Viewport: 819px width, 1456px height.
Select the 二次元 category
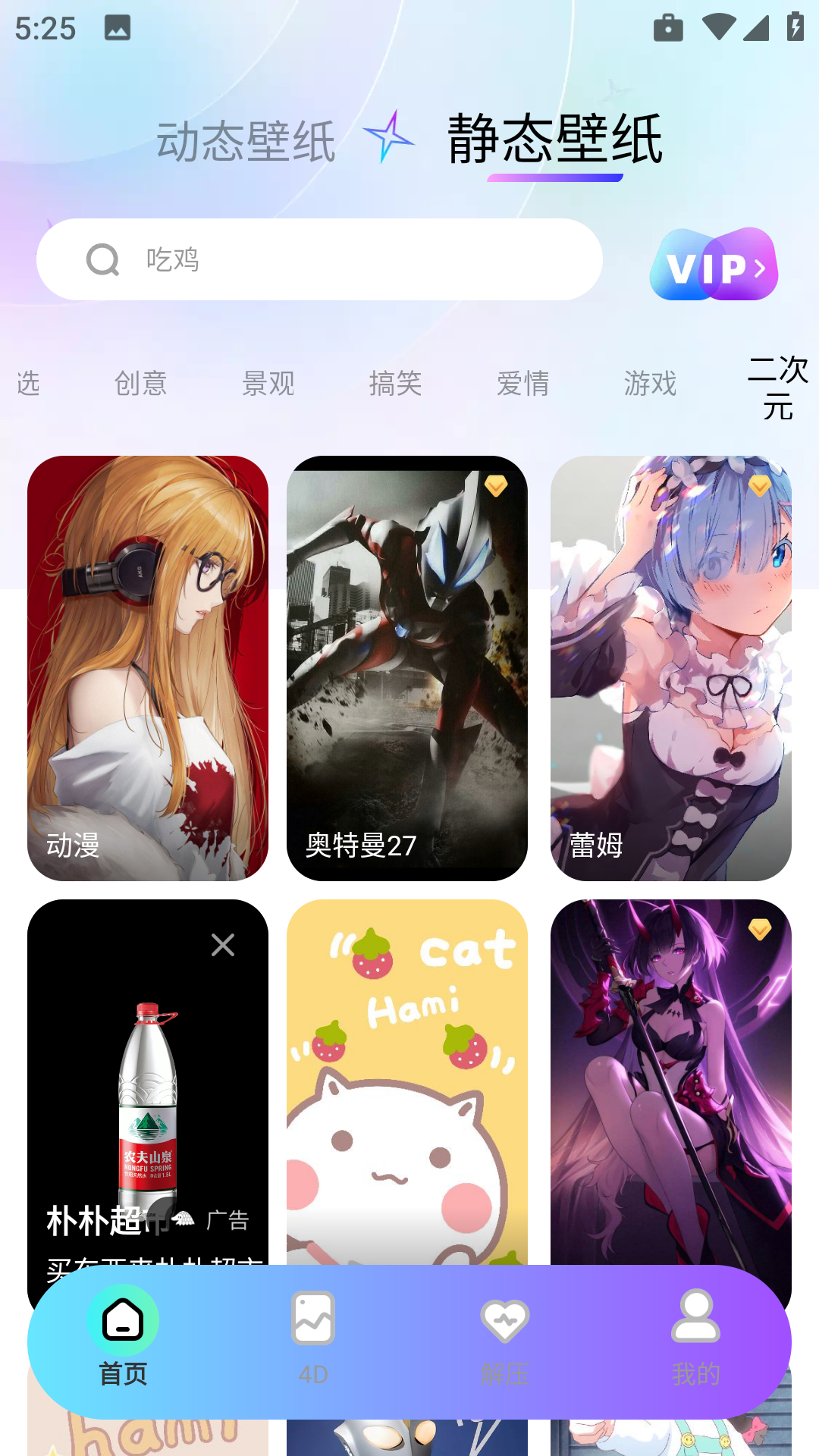pos(777,388)
